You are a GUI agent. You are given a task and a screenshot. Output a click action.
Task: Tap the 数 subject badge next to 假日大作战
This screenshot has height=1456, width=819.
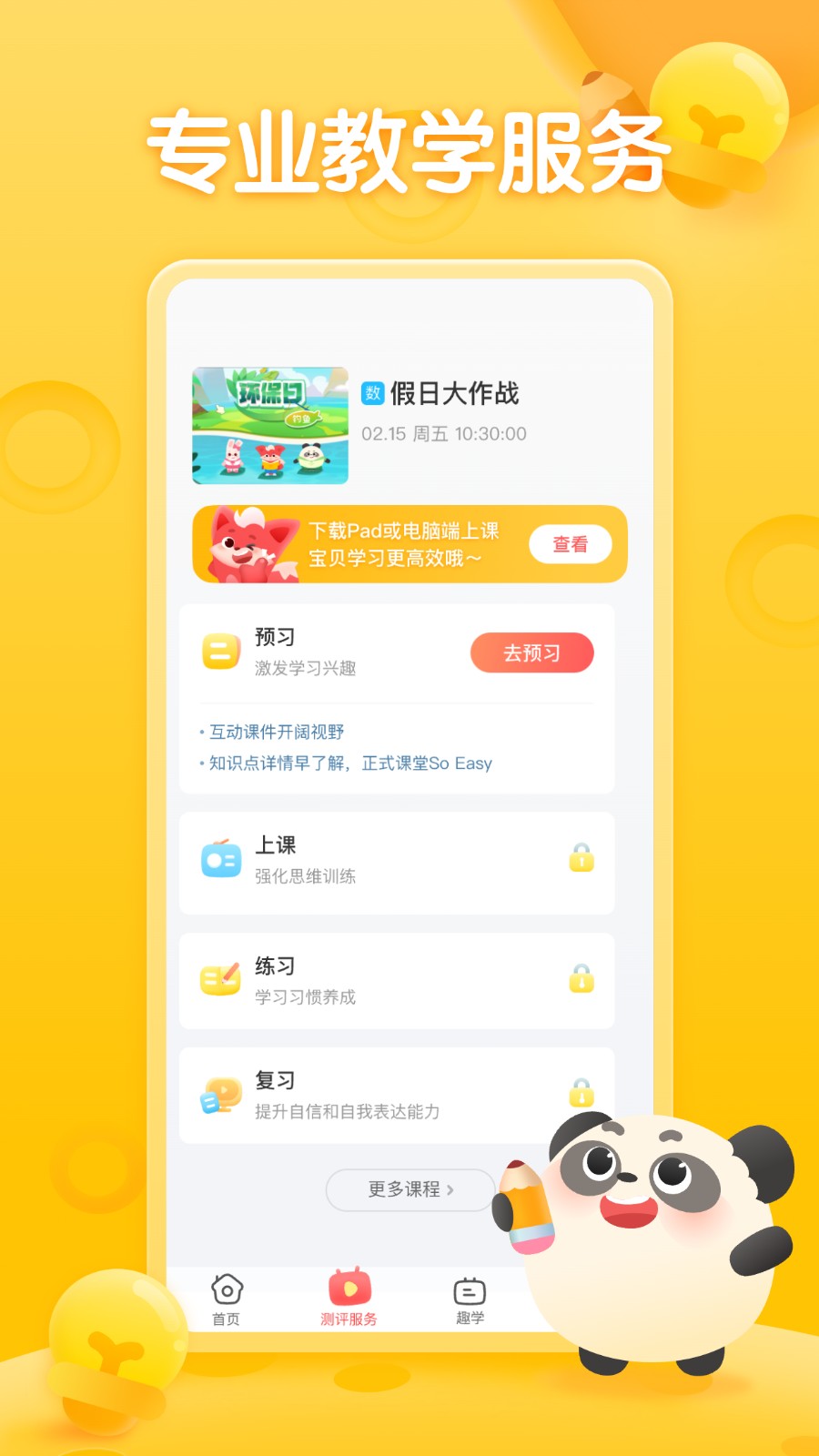tap(373, 395)
